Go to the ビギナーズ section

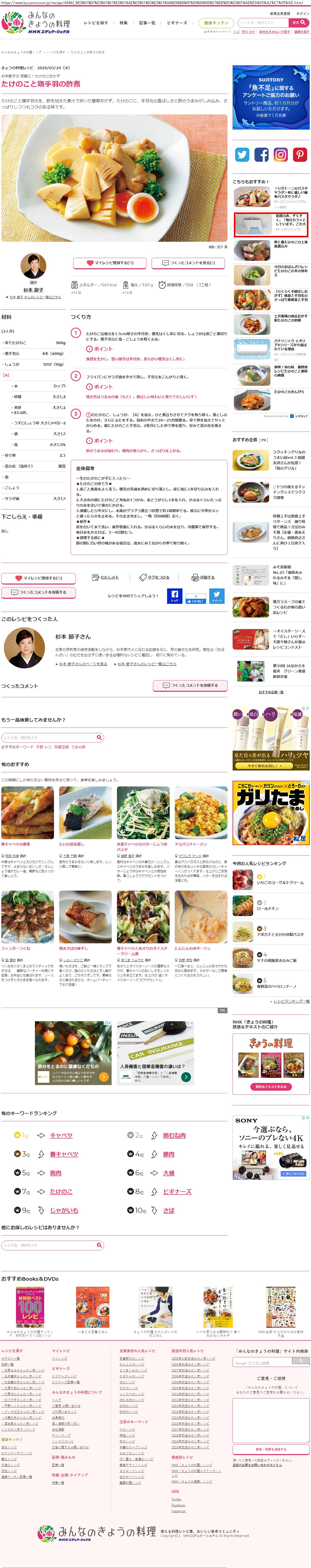click(177, 23)
